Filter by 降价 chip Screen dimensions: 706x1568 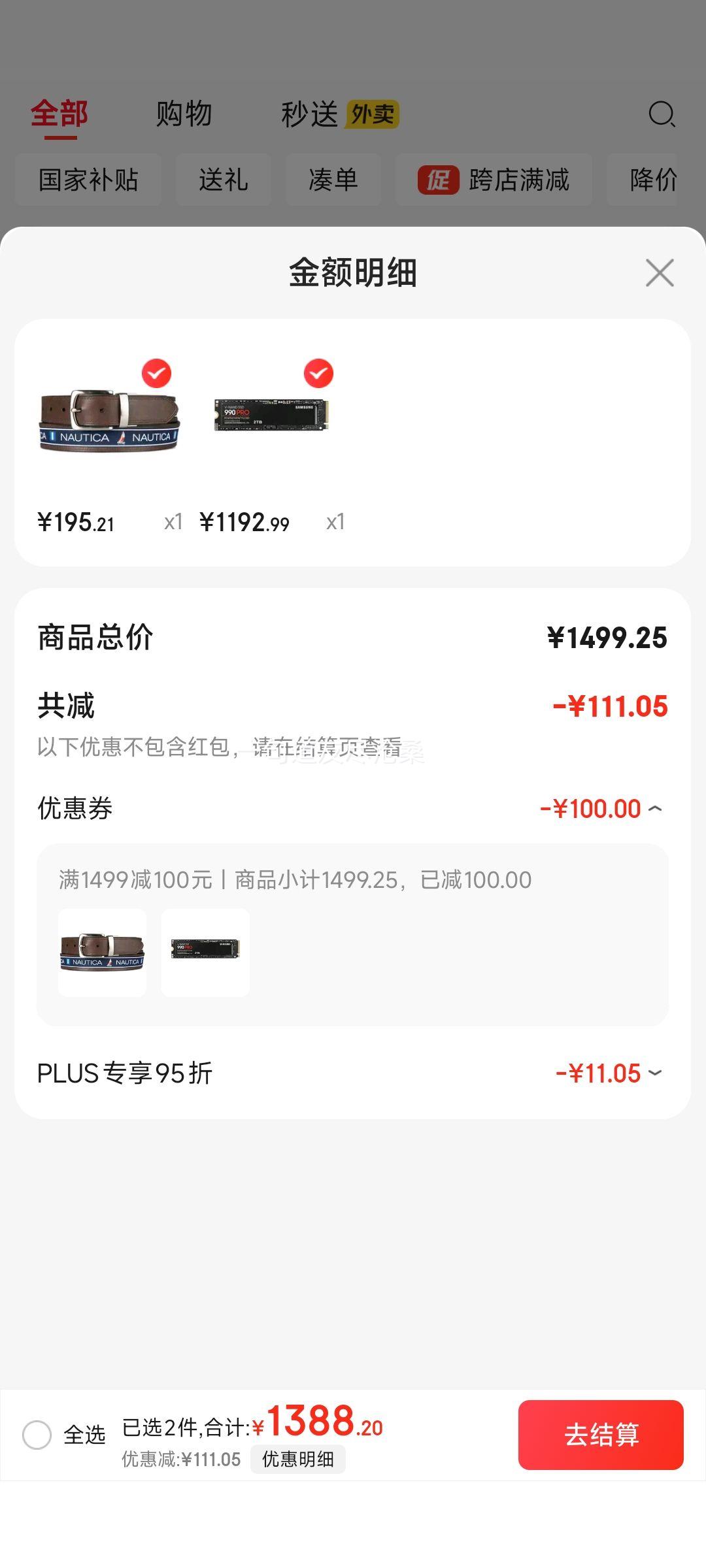click(652, 180)
